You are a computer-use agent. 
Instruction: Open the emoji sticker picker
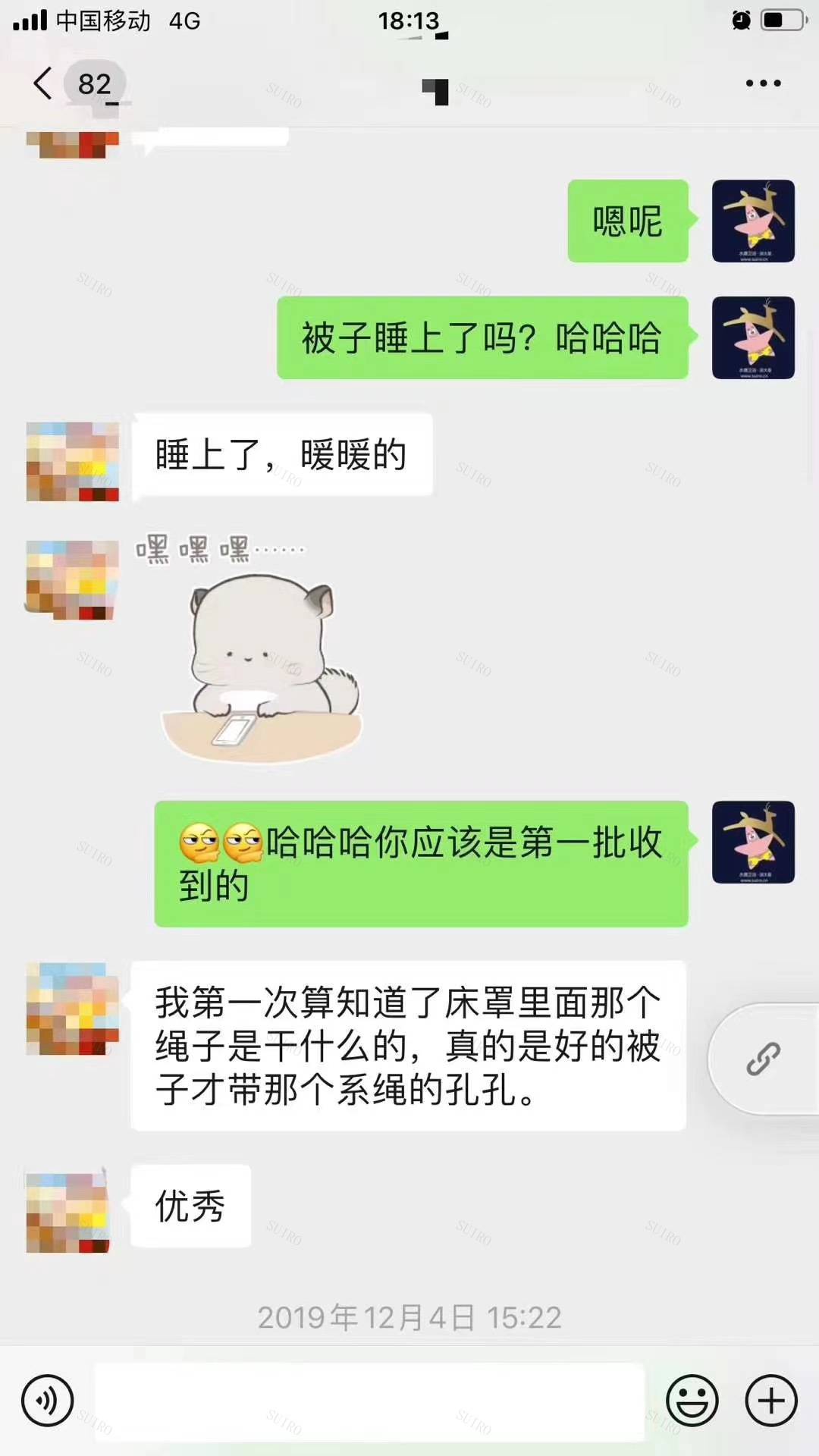tap(692, 1401)
